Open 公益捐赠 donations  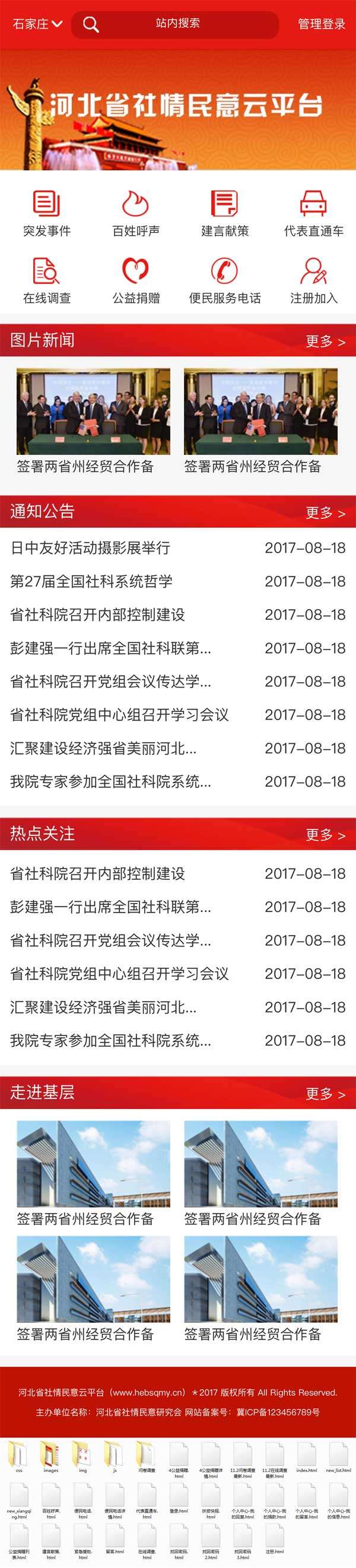pos(136,280)
